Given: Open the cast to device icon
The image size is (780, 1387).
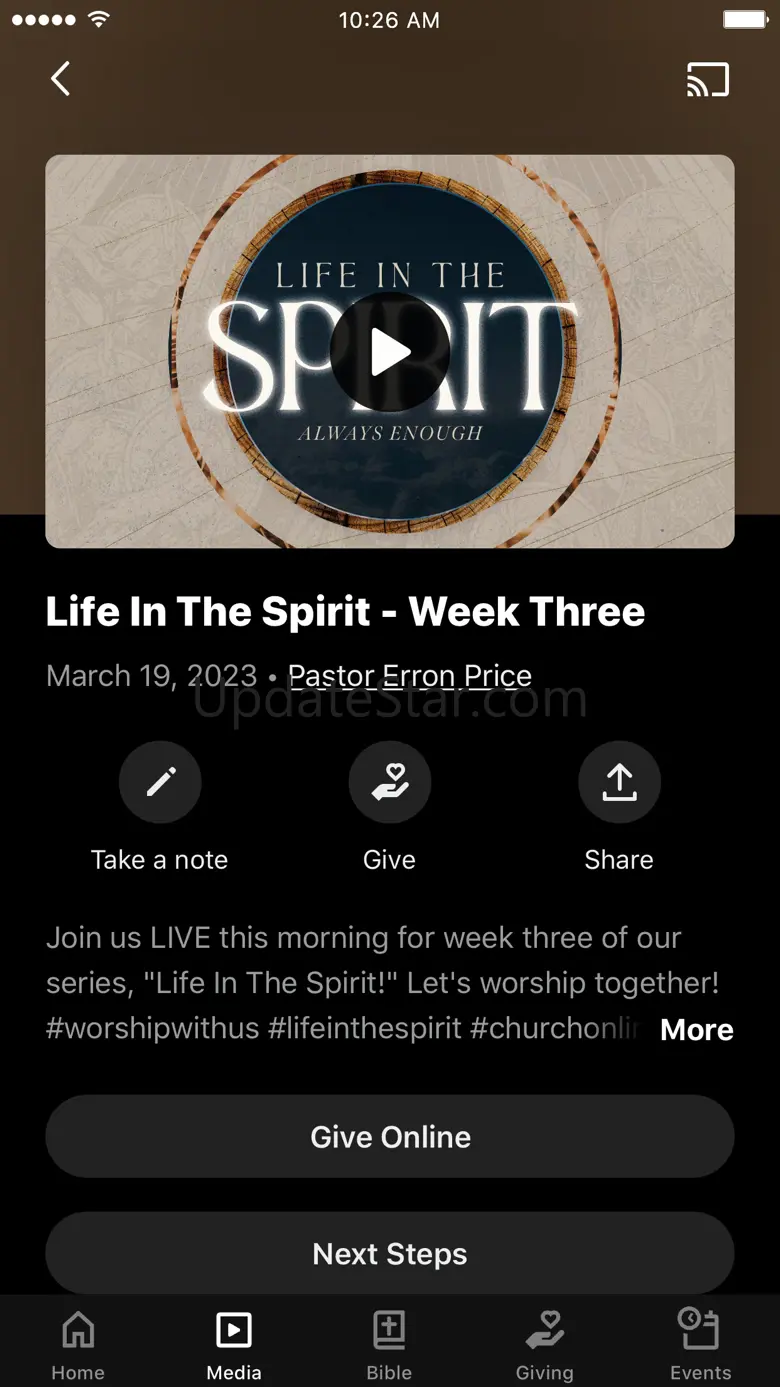Looking at the screenshot, I should (x=708, y=80).
